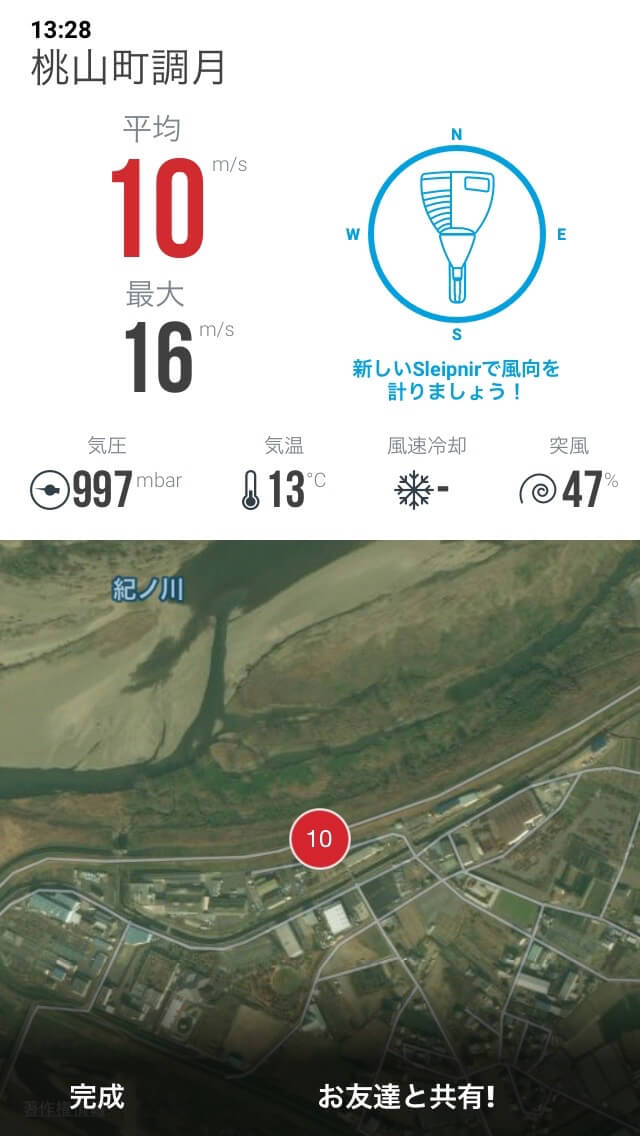
Task: Open the red 10 marker on the map
Action: point(319,839)
